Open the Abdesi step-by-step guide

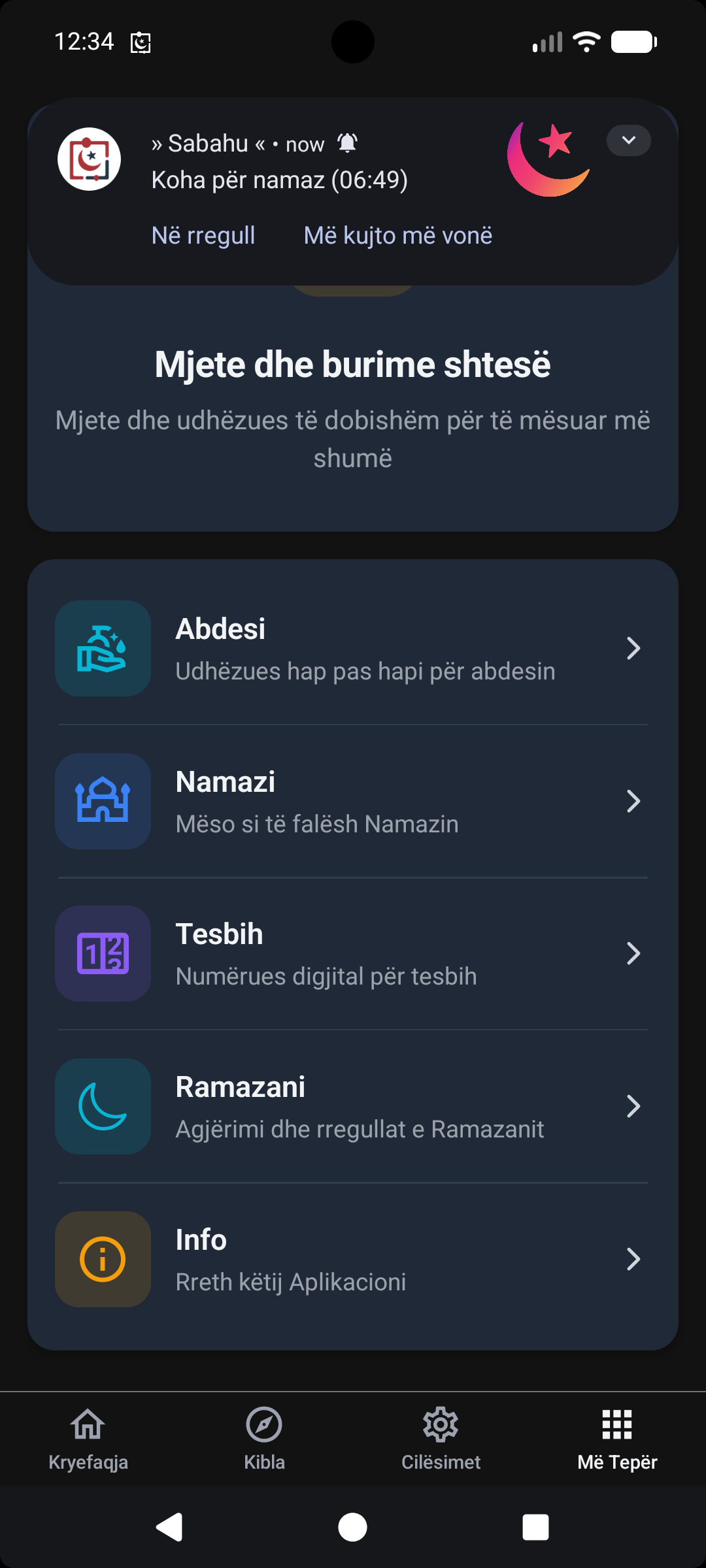coord(353,649)
